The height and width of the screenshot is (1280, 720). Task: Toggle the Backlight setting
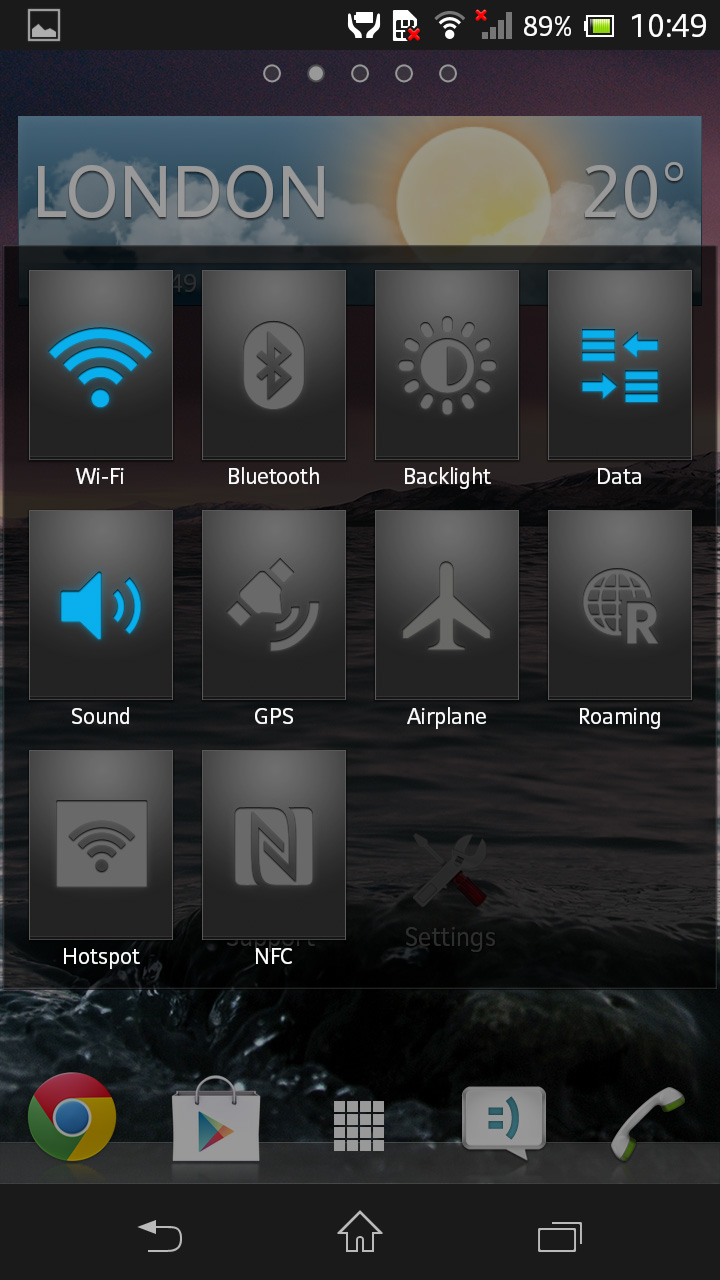pos(447,365)
